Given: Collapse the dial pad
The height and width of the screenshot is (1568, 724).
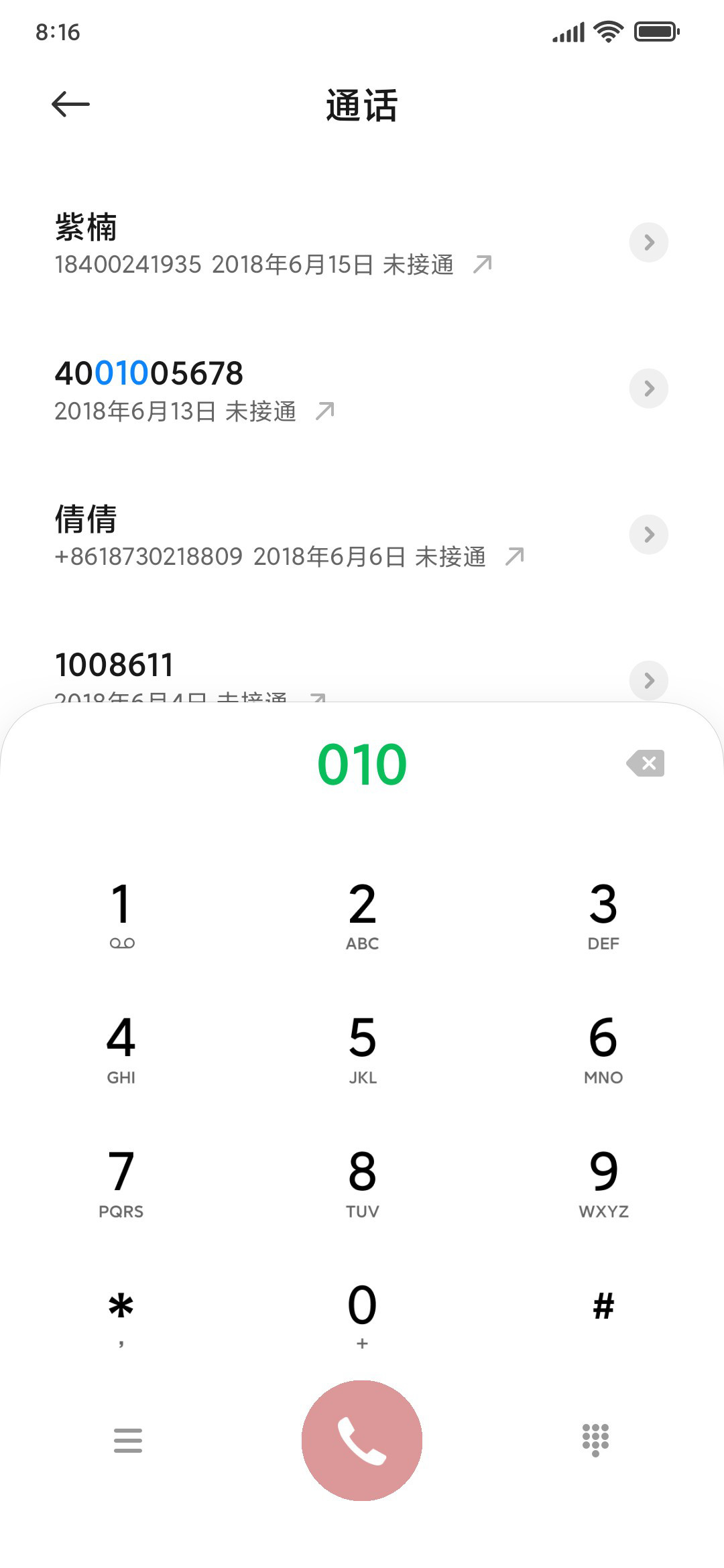Looking at the screenshot, I should [595, 1440].
